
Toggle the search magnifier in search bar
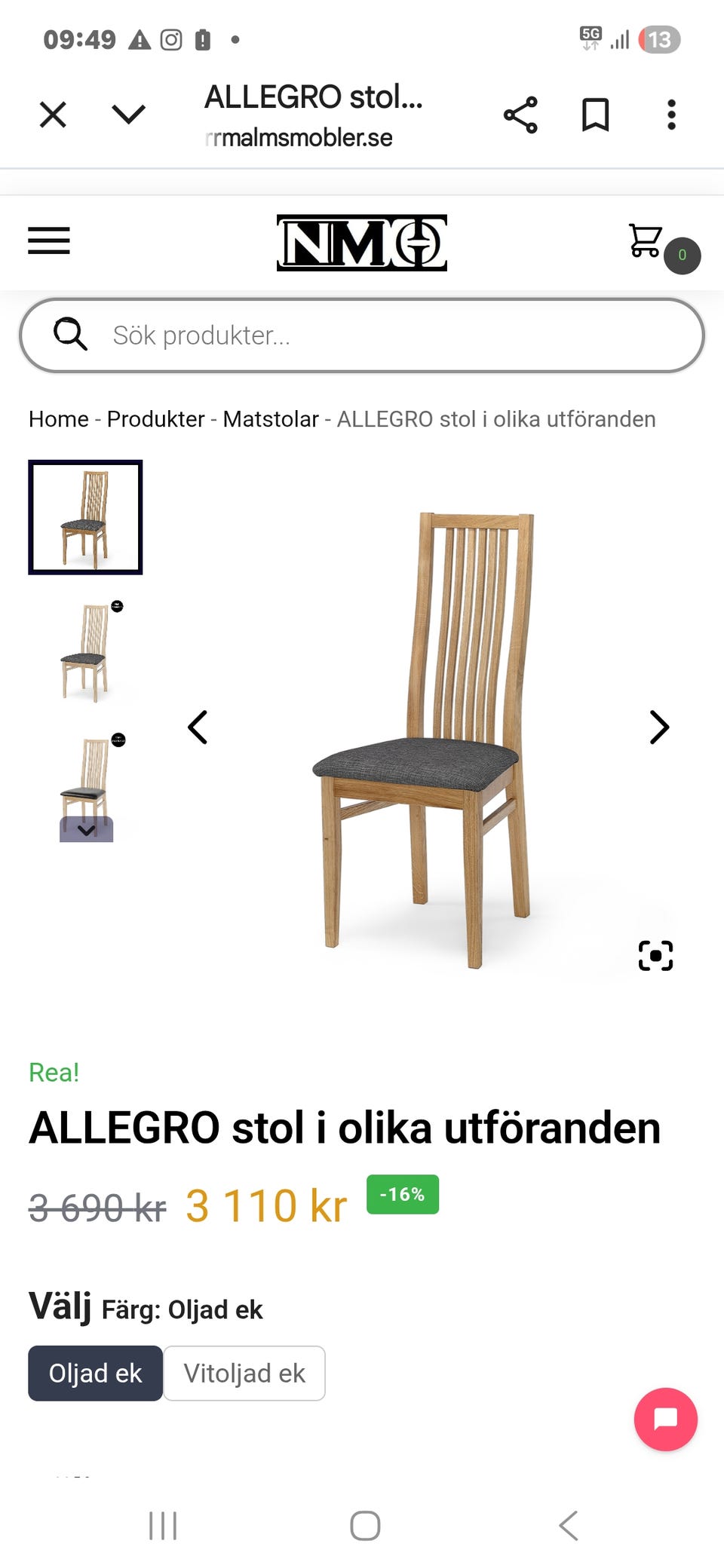click(69, 335)
